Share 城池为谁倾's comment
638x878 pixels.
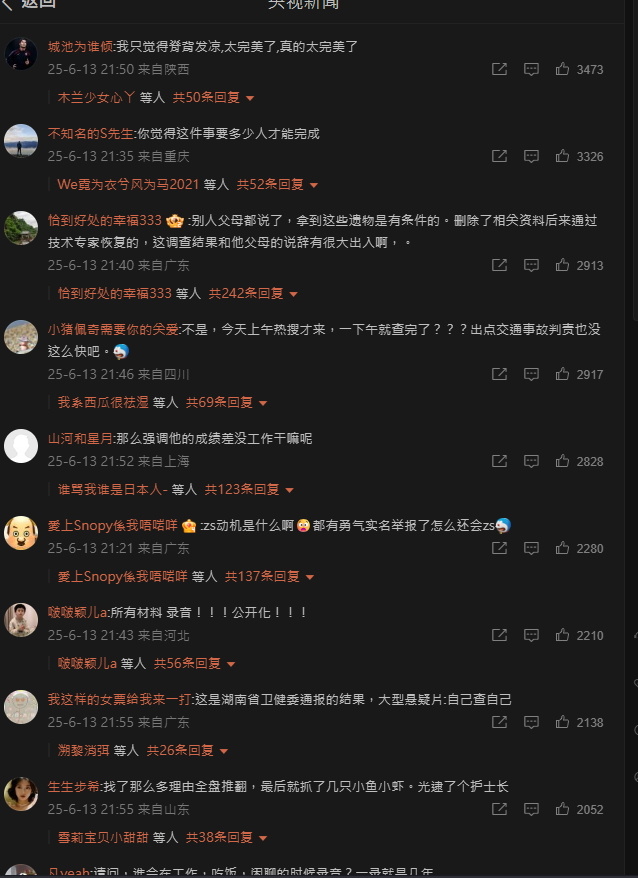coord(499,69)
